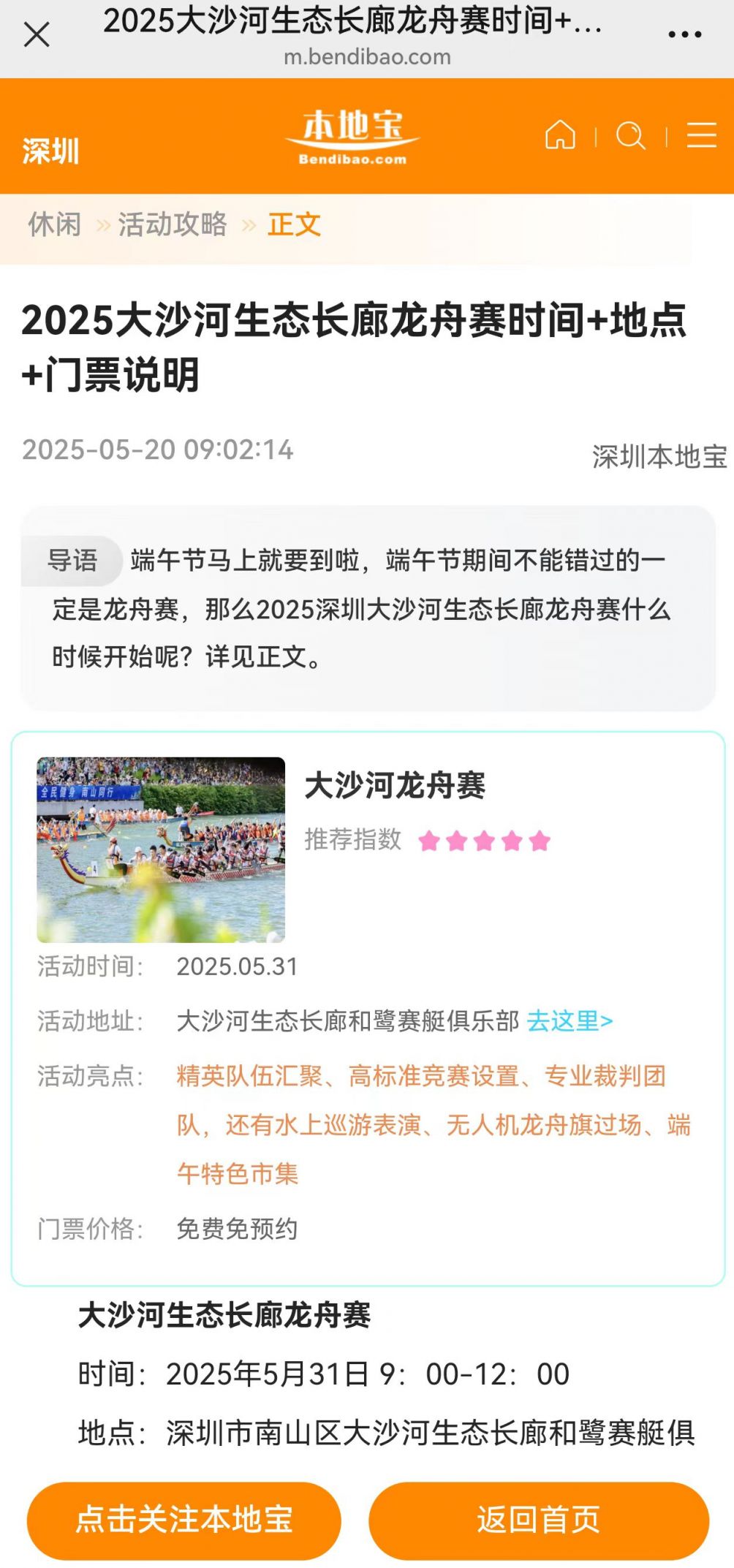
Task: Open the dragon boat race photo
Action: (x=161, y=849)
